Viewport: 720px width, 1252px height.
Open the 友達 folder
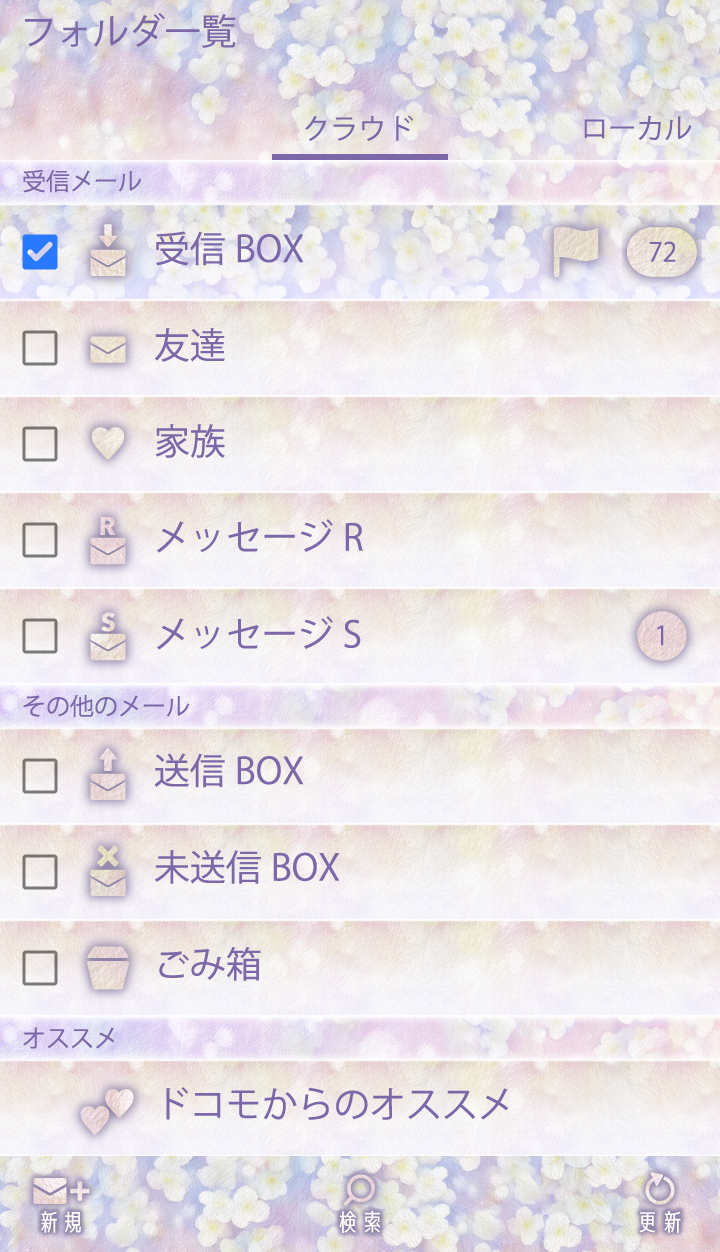pyautogui.click(x=190, y=347)
